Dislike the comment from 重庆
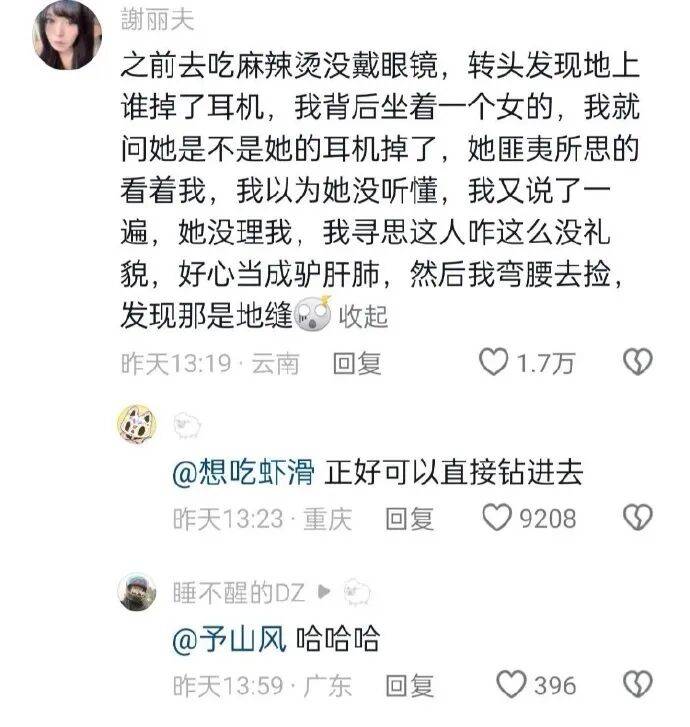The width and height of the screenshot is (690, 727). pyautogui.click(x=637, y=517)
